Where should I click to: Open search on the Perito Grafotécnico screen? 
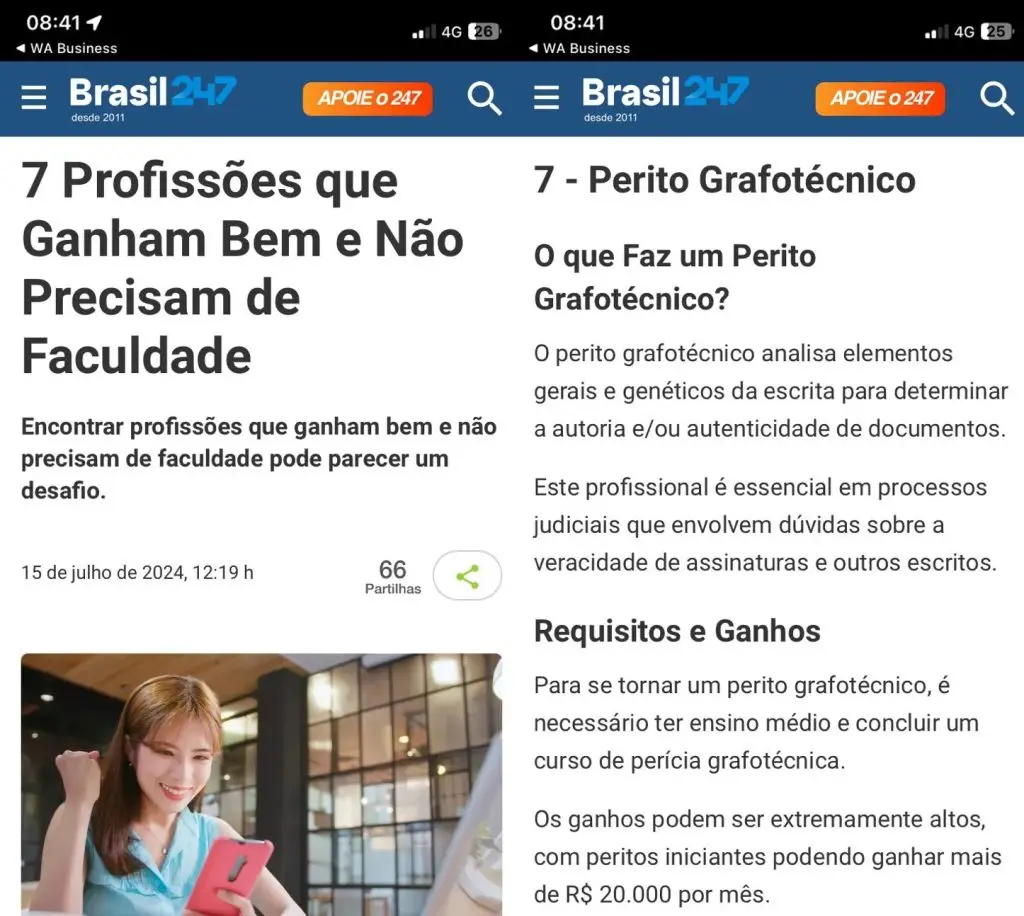coord(997,98)
